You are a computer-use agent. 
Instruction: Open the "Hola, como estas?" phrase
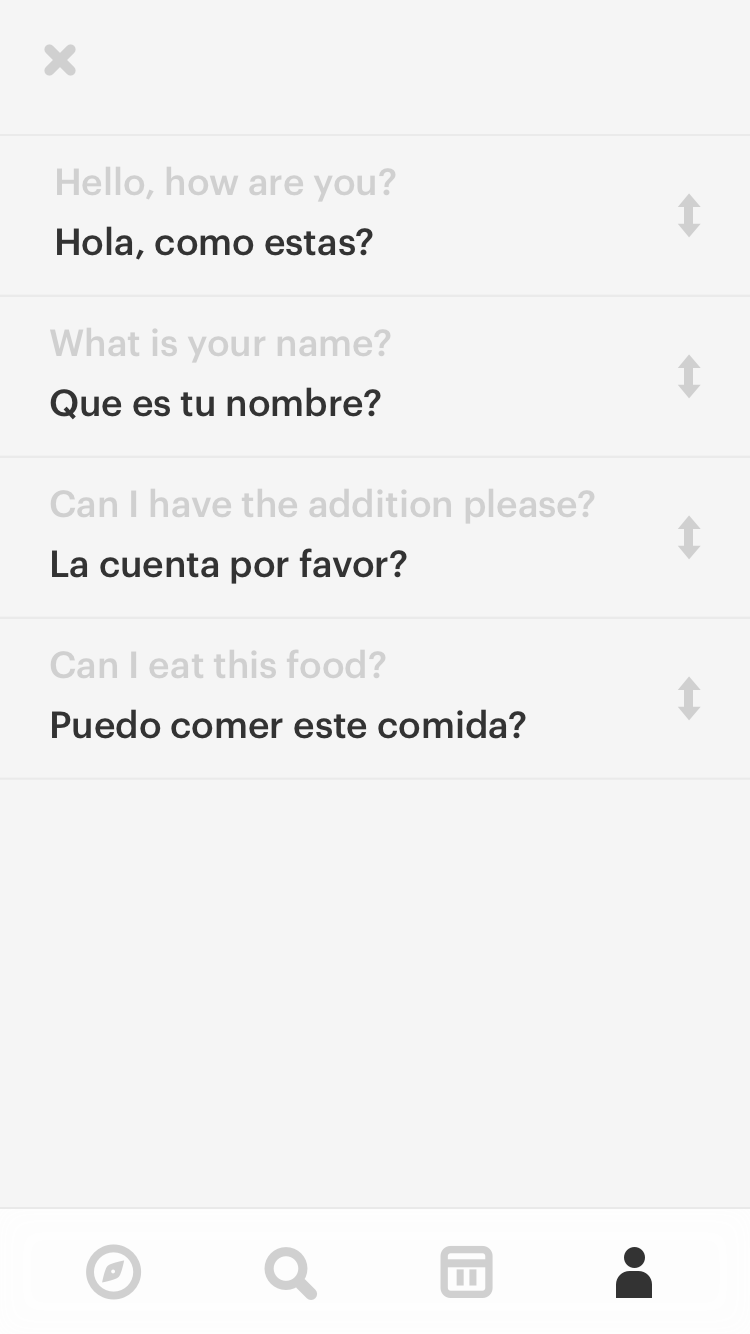point(214,242)
